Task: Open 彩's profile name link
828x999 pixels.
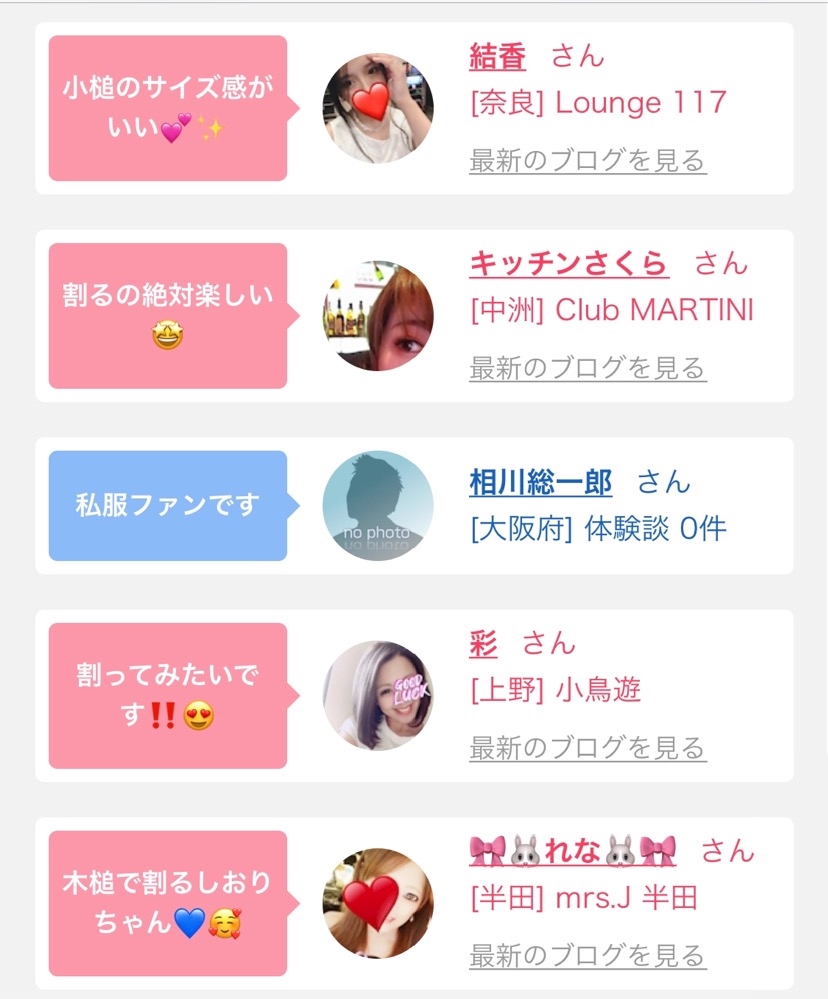Action: (483, 643)
